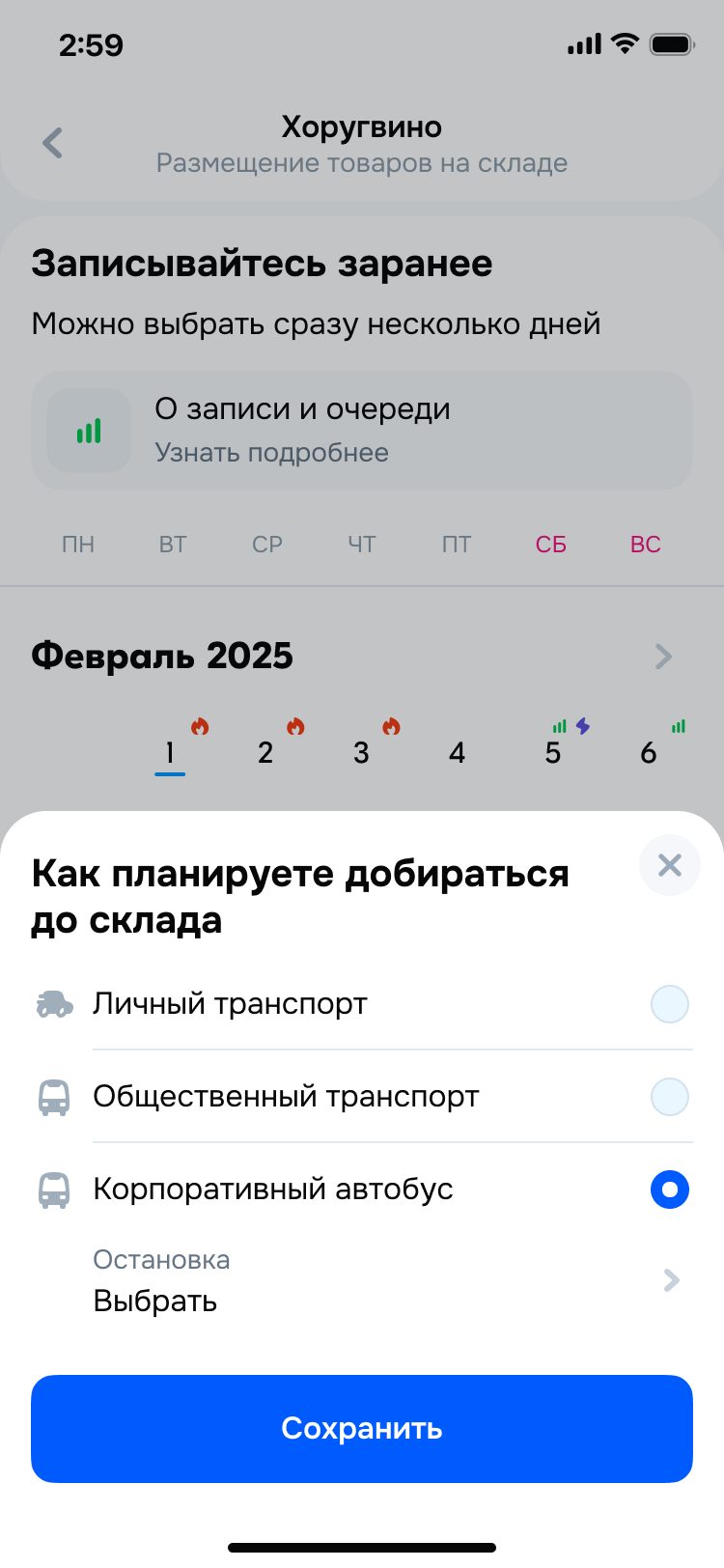The image size is (724, 1568).
Task: Tap the Сохранить button
Action: coord(362,1429)
